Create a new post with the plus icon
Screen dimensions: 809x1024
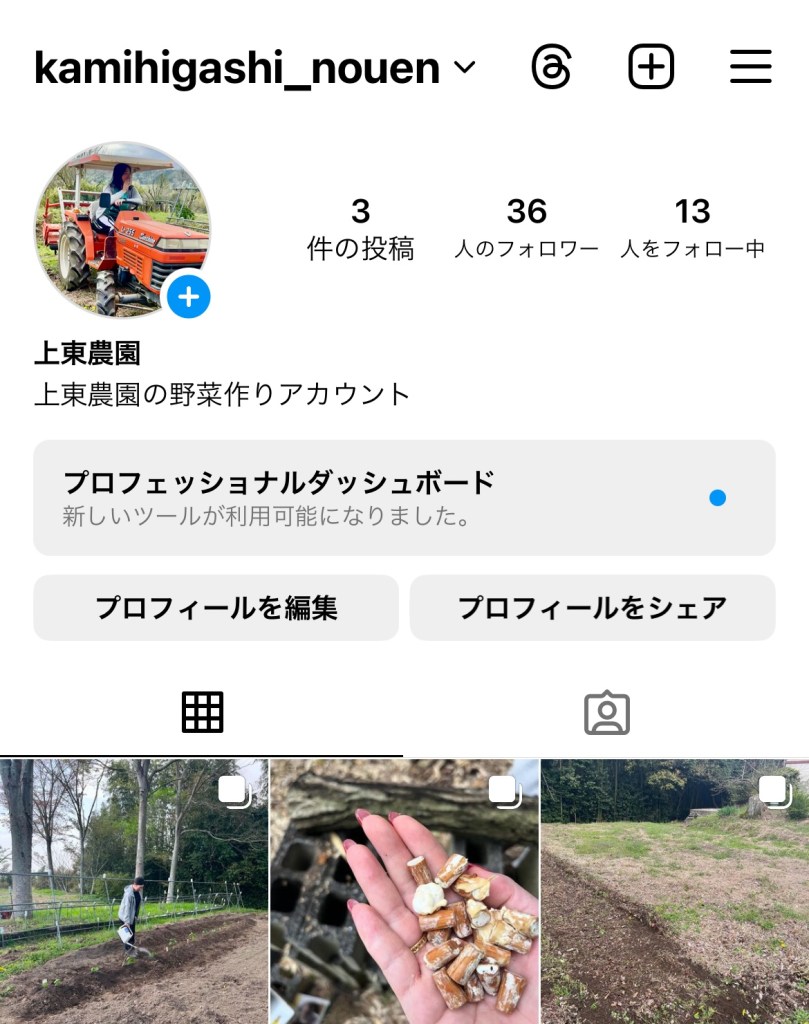click(651, 68)
